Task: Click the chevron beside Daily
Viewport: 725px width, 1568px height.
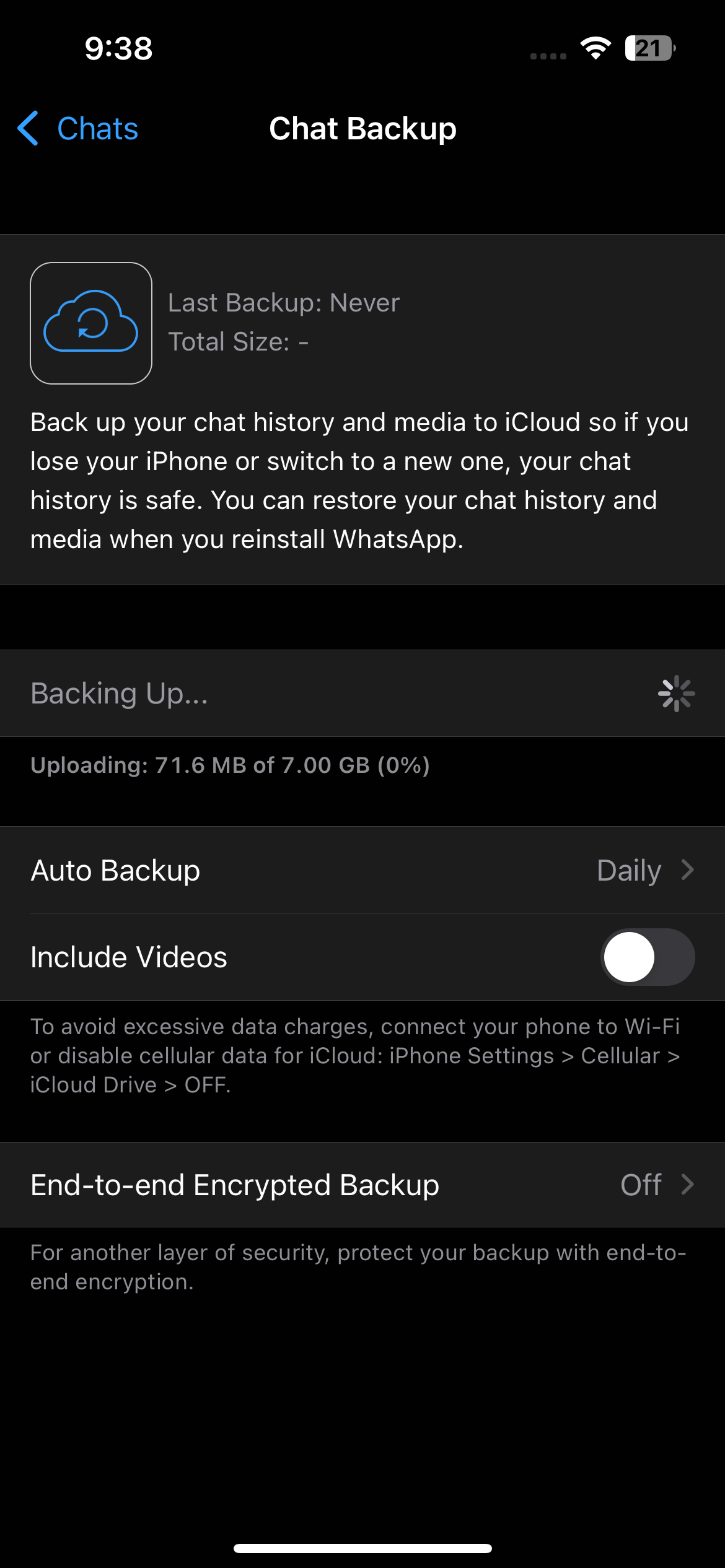Action: [x=688, y=870]
